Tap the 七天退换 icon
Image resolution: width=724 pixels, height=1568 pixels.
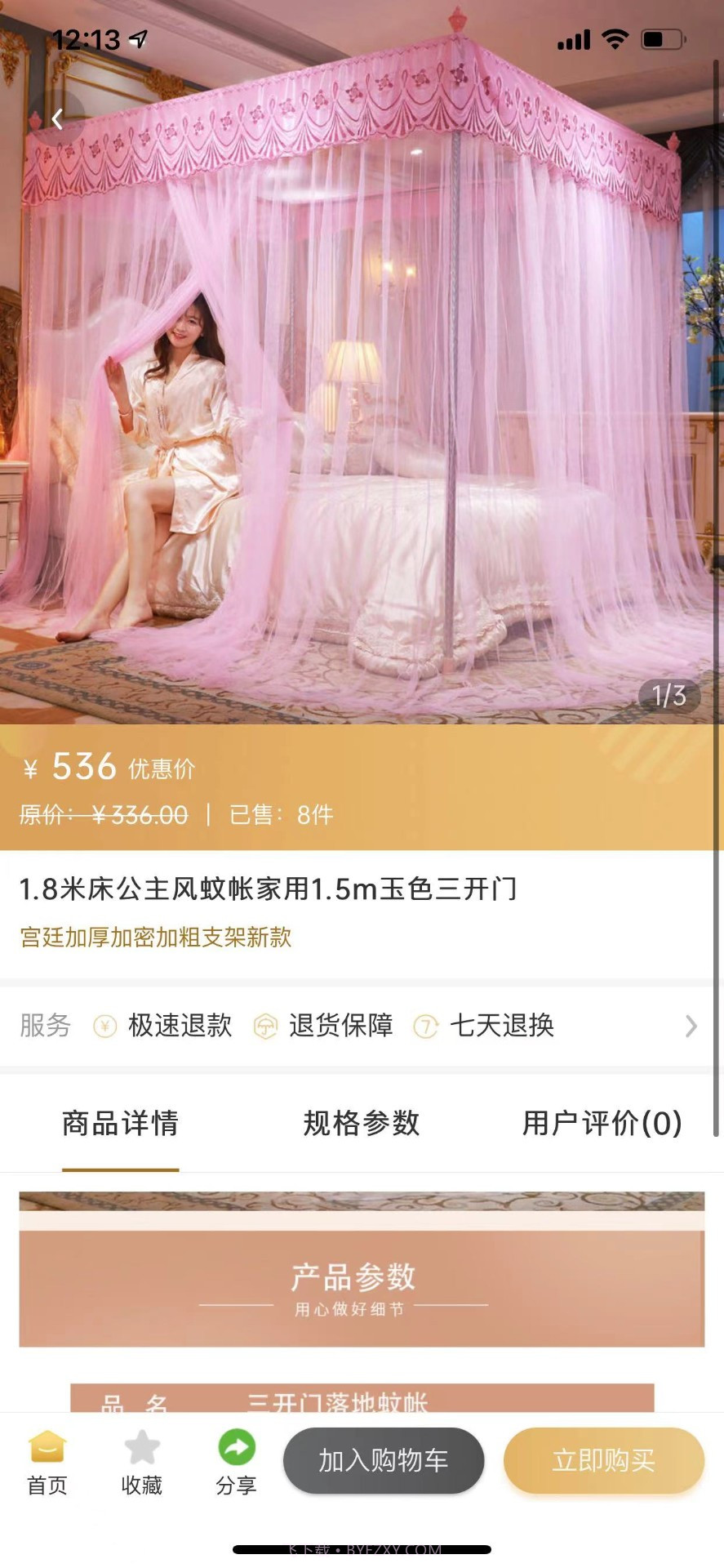coord(425,1026)
